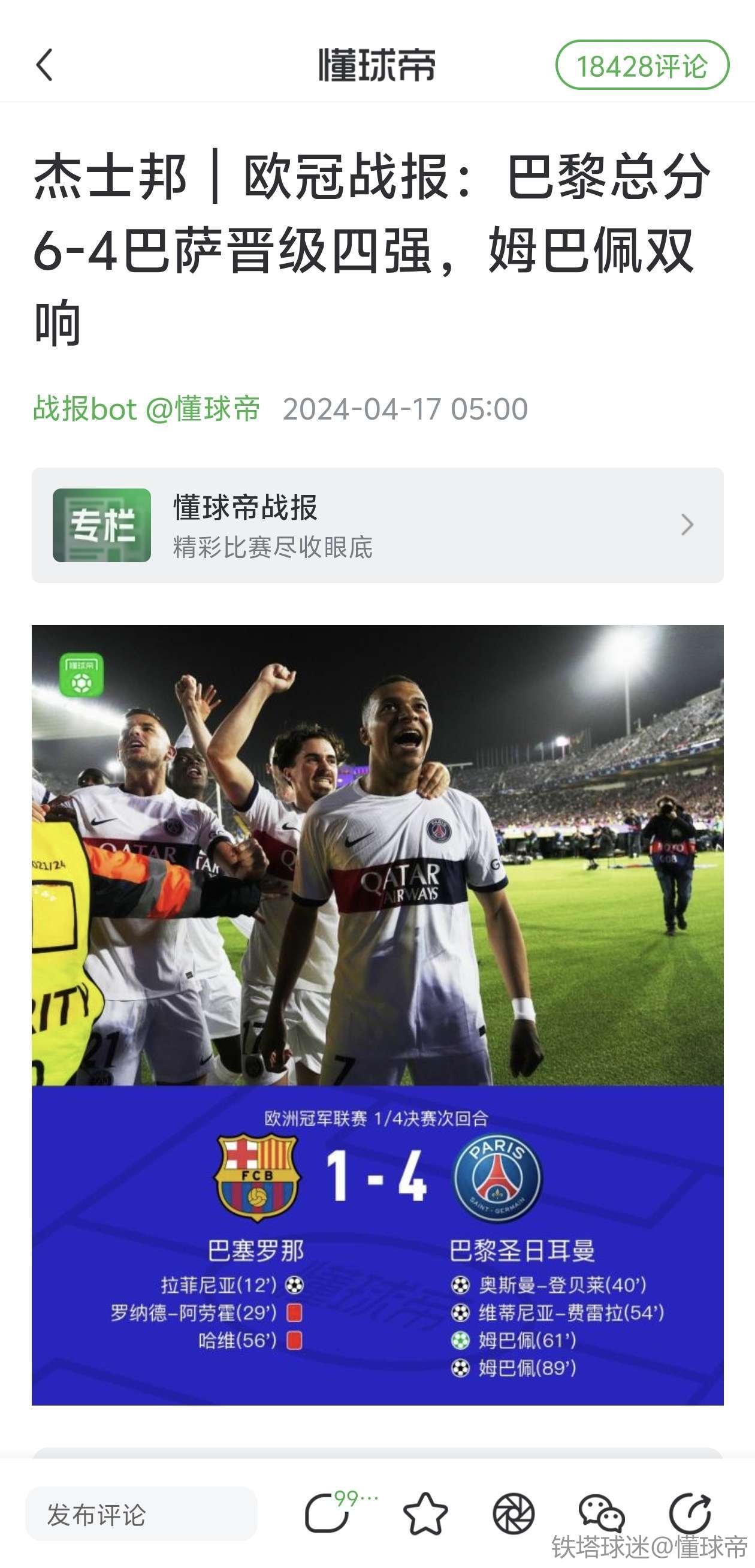Open the 18428评论 comments button
The image size is (755, 1568).
tap(642, 65)
